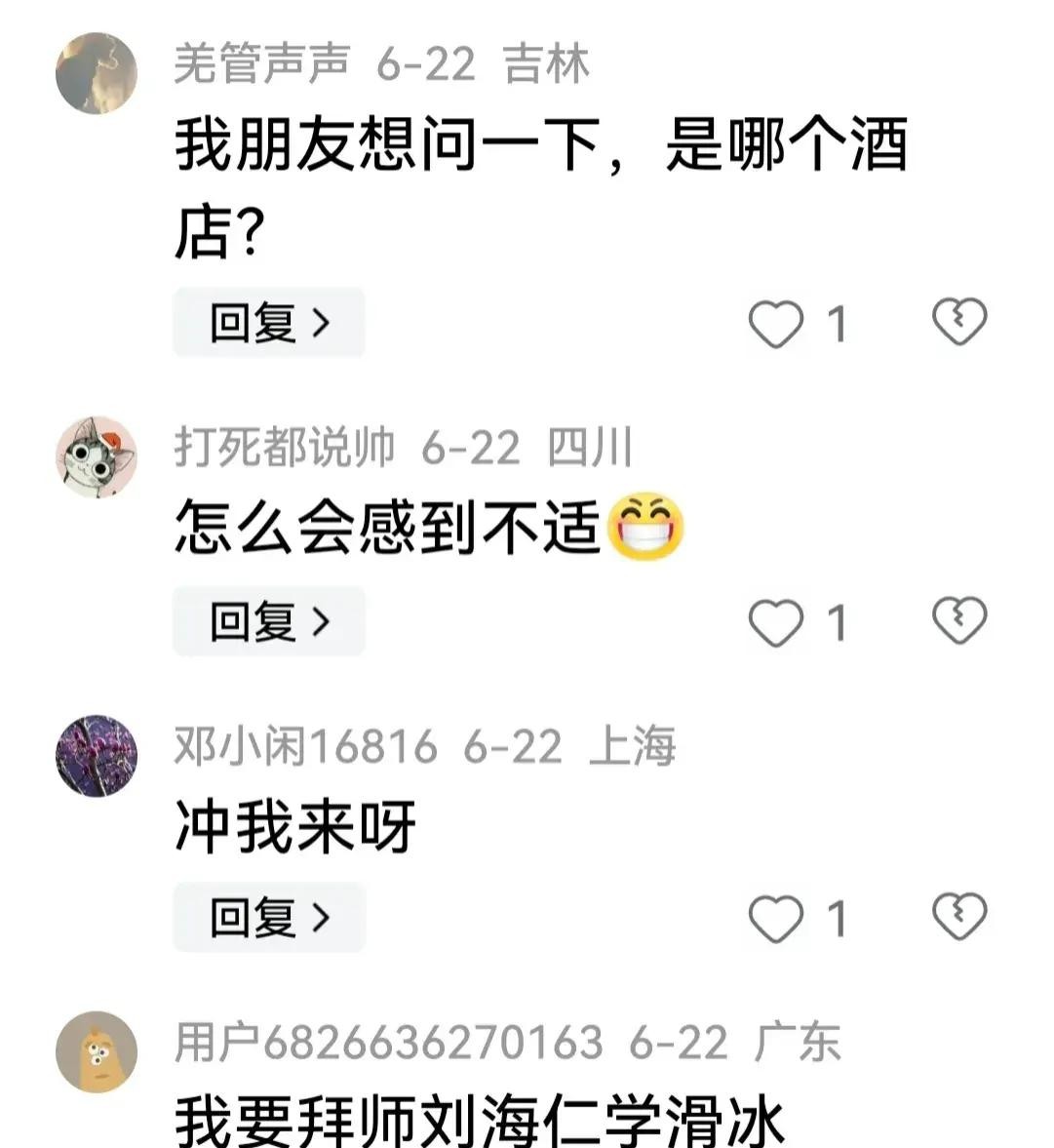Dislike the comment 冲我来呀
This screenshot has height=1148, width=1054.
coord(959,917)
